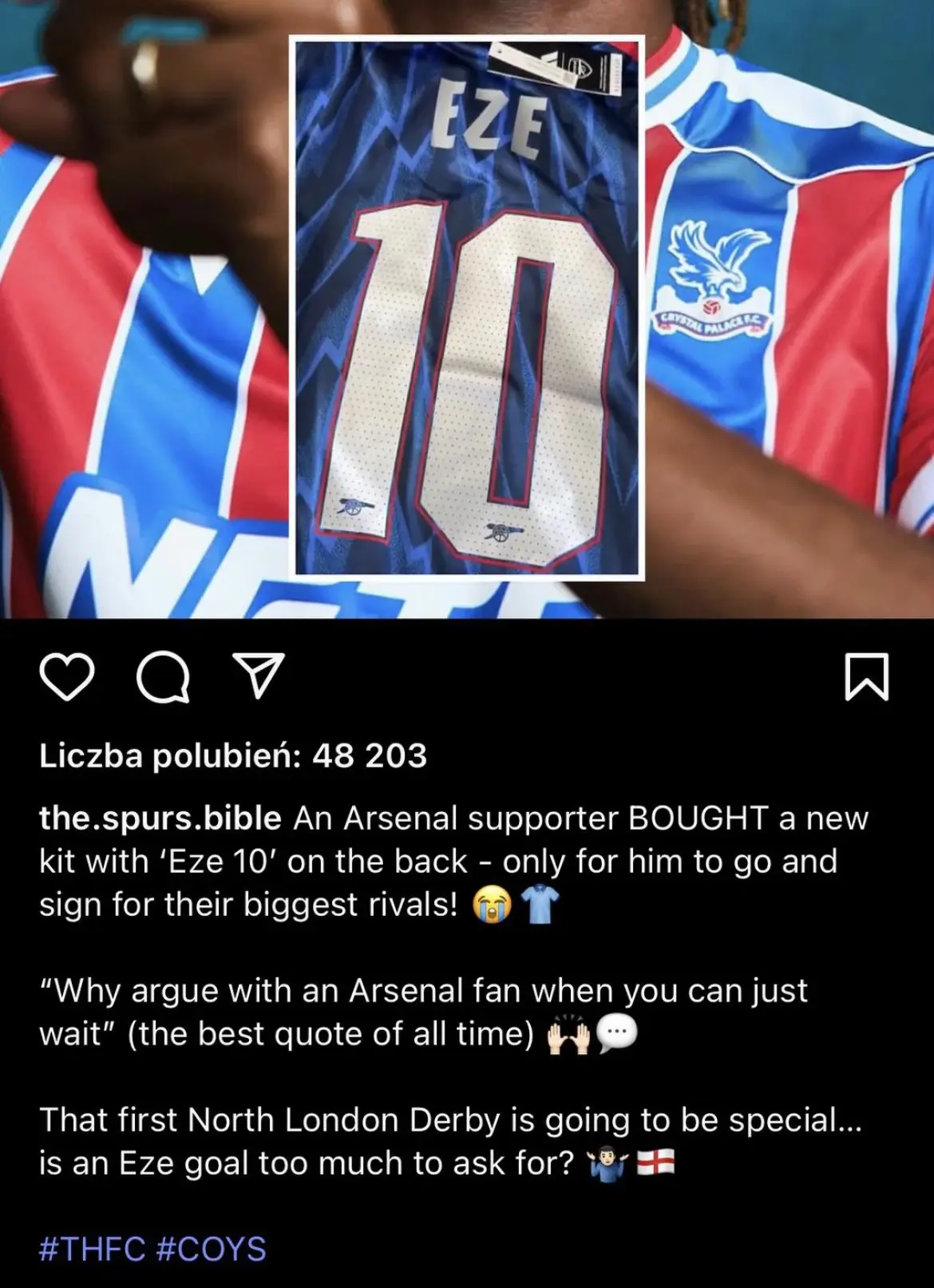
Task: Open the #THFC hashtag
Action: (x=92, y=1248)
